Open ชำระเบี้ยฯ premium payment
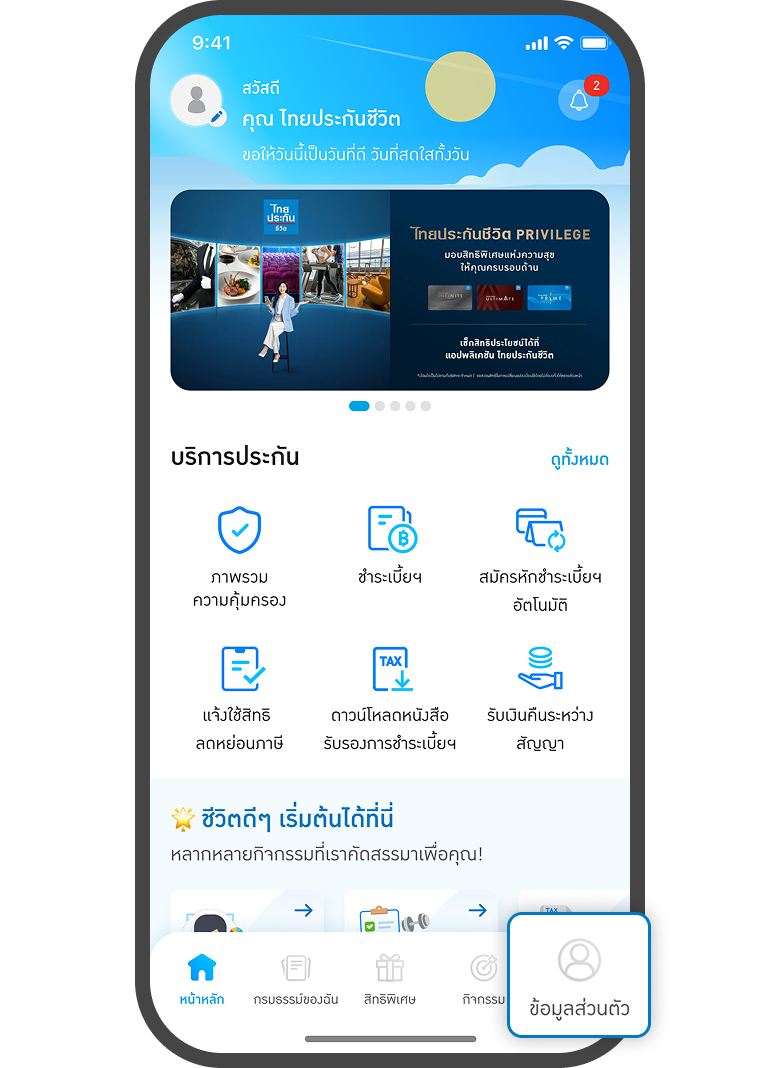 tap(390, 547)
